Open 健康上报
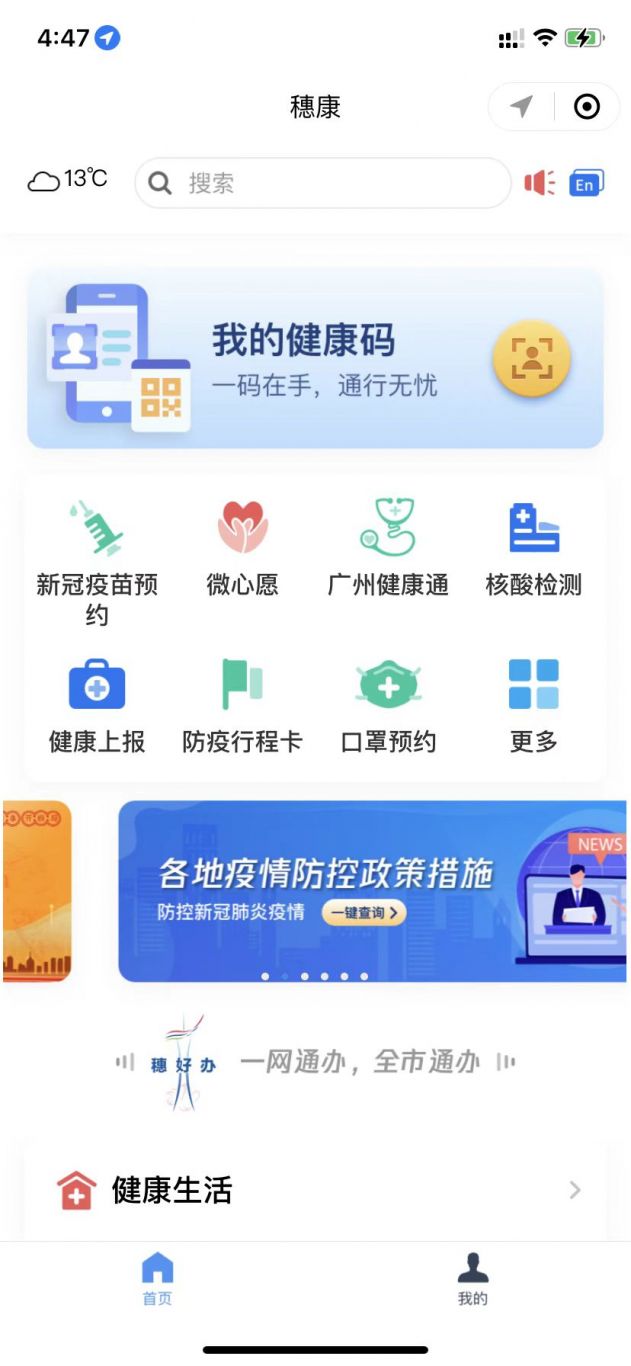 [x=97, y=706]
